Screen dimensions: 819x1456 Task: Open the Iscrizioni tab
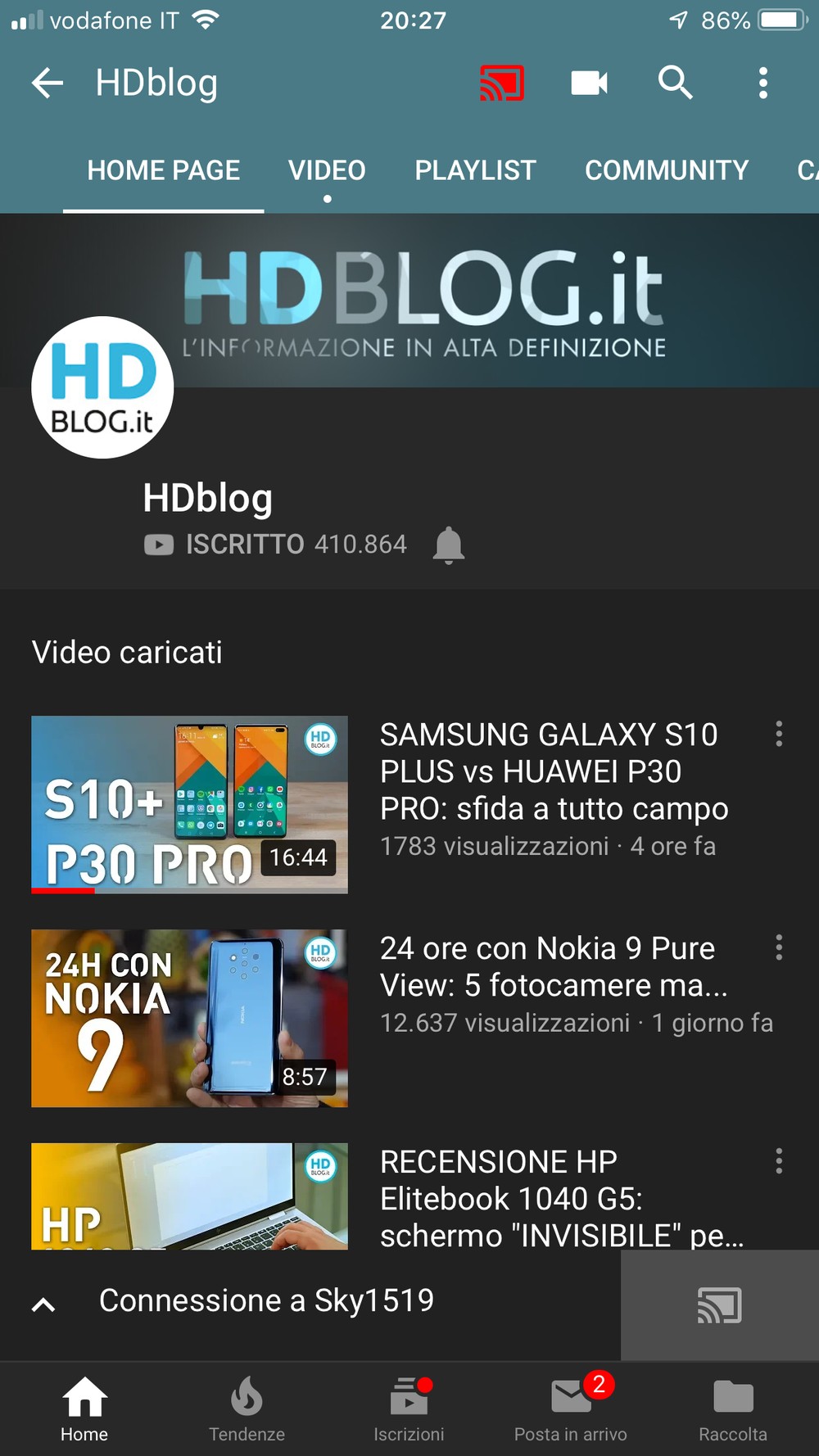409,1409
